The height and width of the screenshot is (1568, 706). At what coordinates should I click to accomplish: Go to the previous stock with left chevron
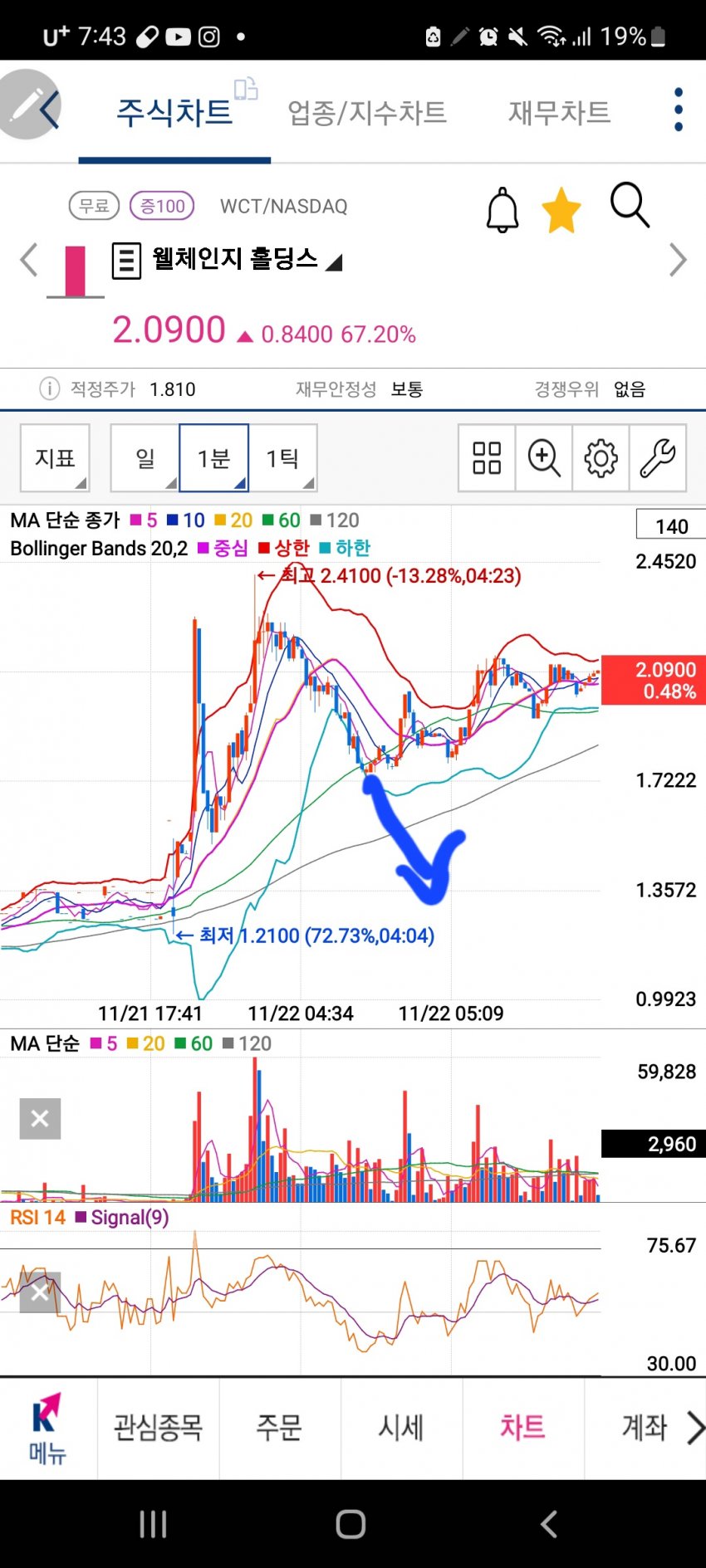click(x=29, y=260)
